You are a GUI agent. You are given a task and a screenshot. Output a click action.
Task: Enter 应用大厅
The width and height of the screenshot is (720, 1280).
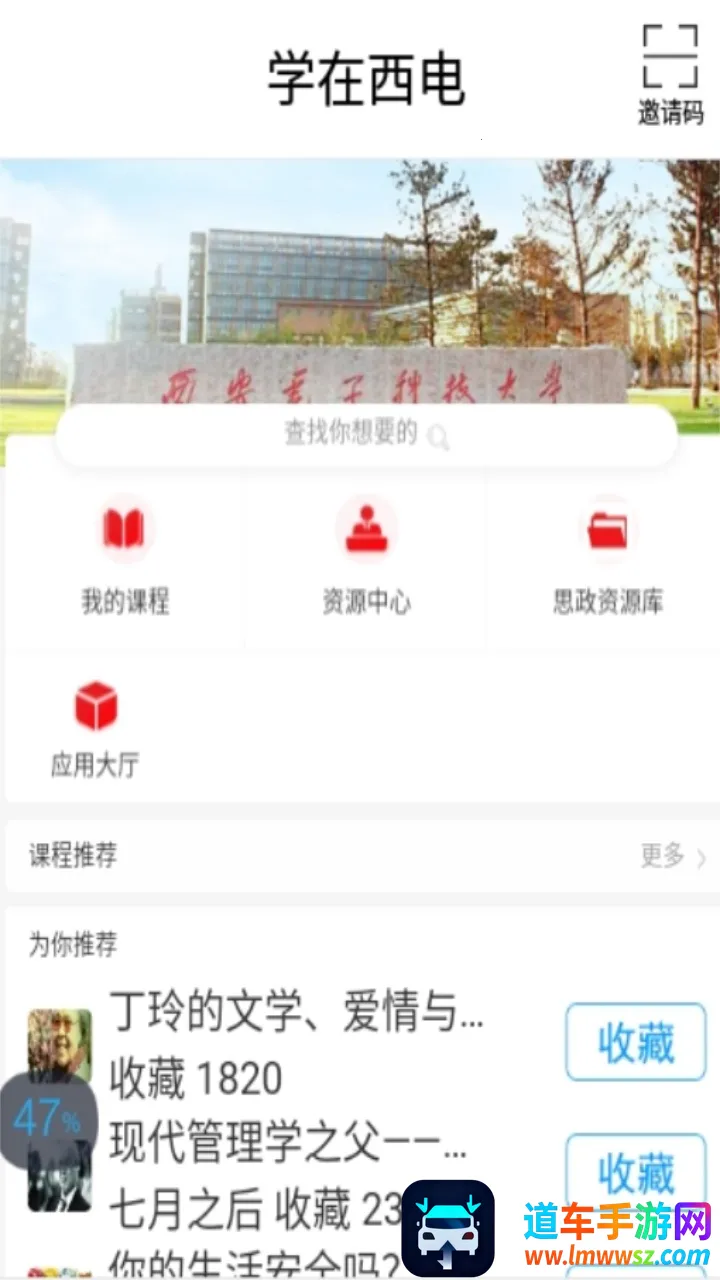pos(96,728)
